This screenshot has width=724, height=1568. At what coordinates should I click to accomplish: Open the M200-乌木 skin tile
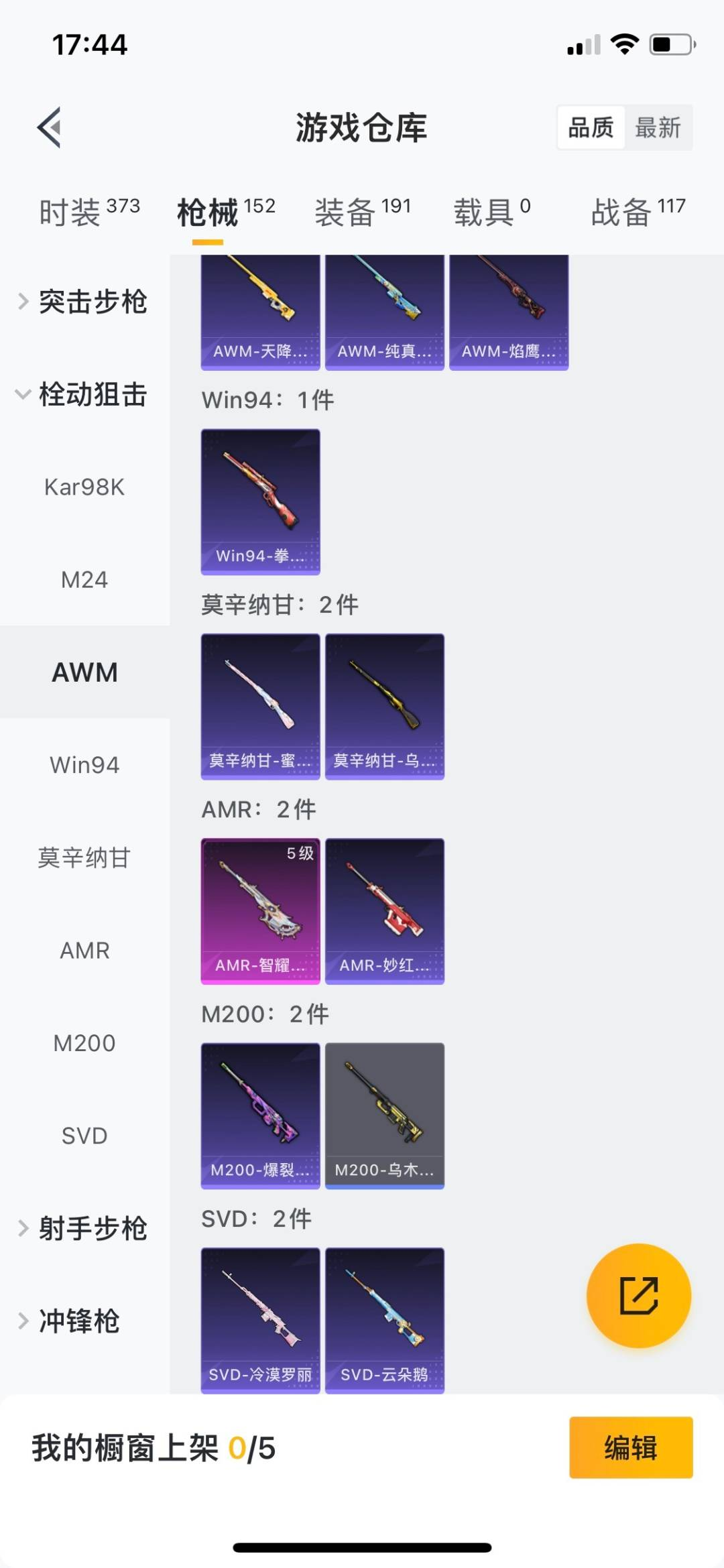pyautogui.click(x=384, y=1115)
